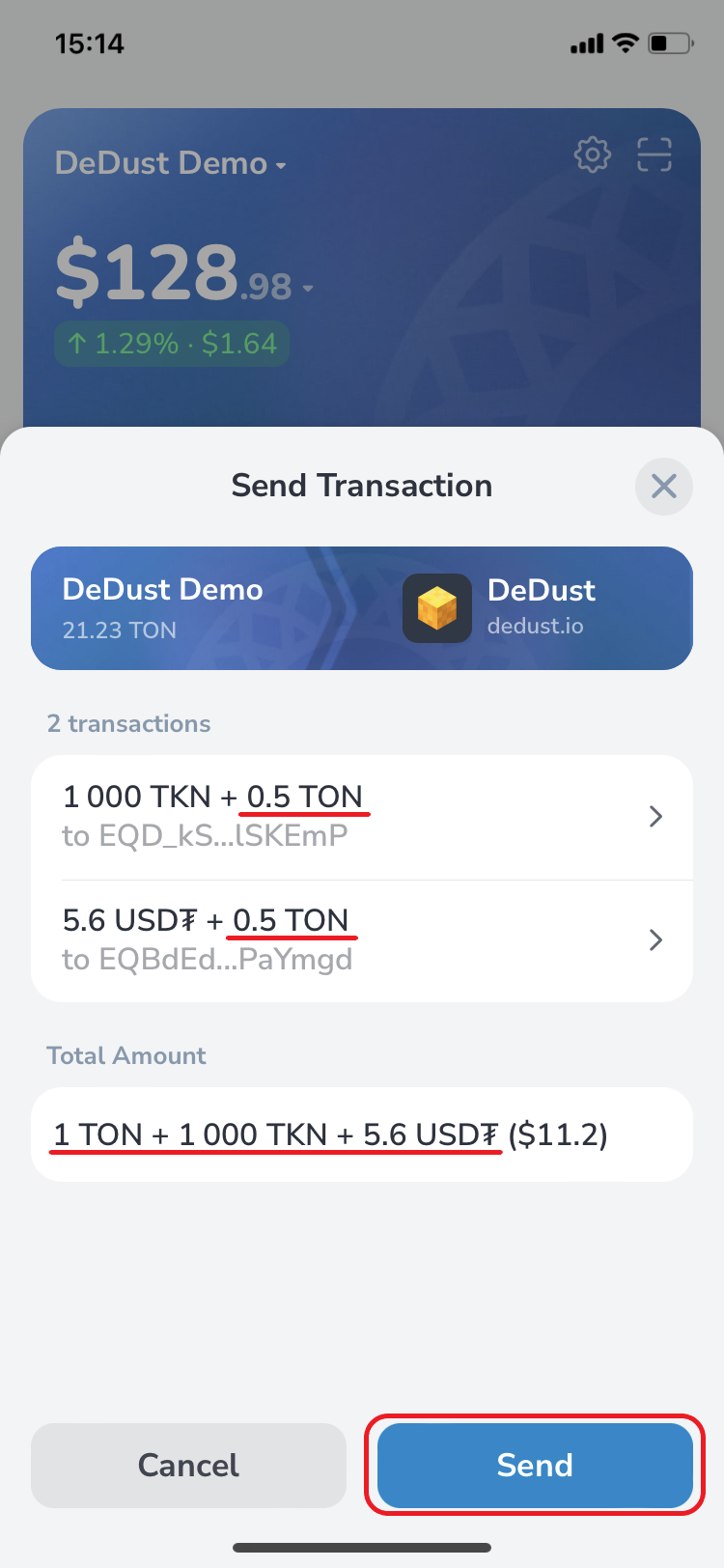
Task: Confirm the transaction with Send
Action: pos(535,1465)
